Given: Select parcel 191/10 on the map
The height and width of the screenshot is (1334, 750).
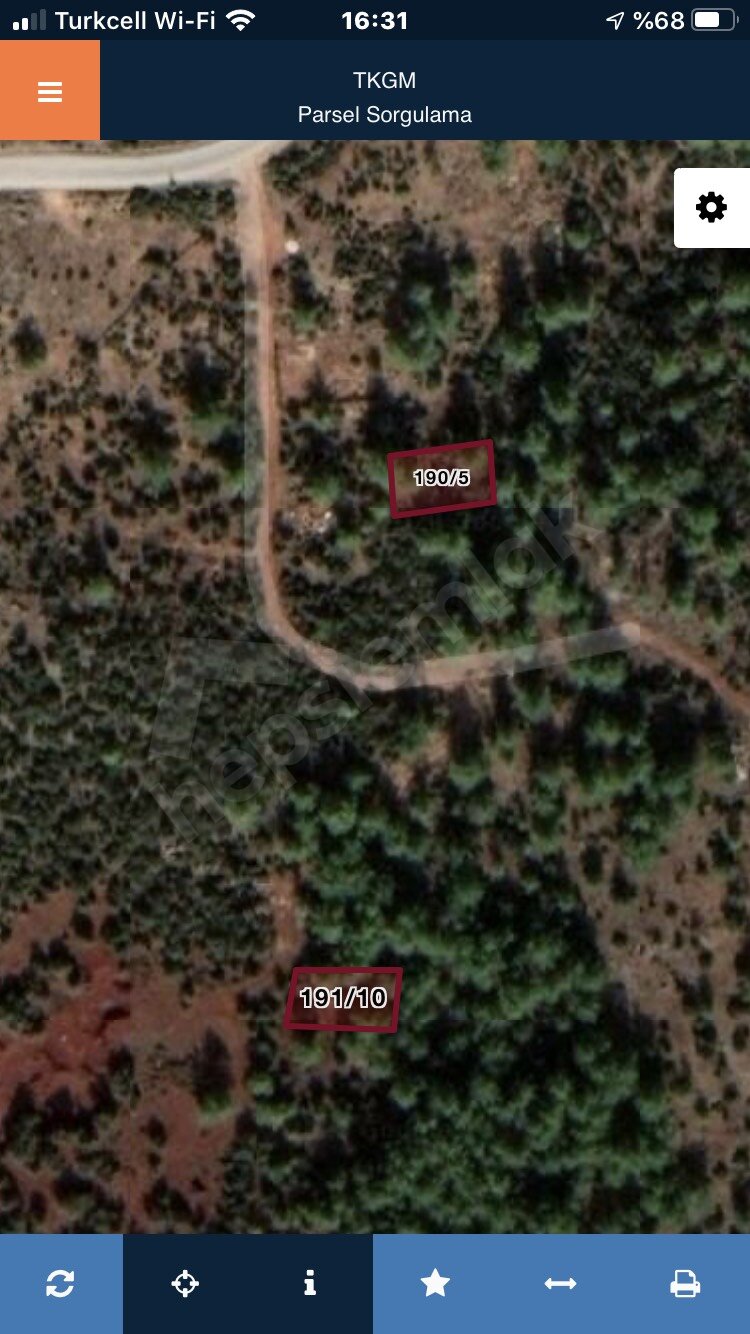Looking at the screenshot, I should [x=343, y=998].
